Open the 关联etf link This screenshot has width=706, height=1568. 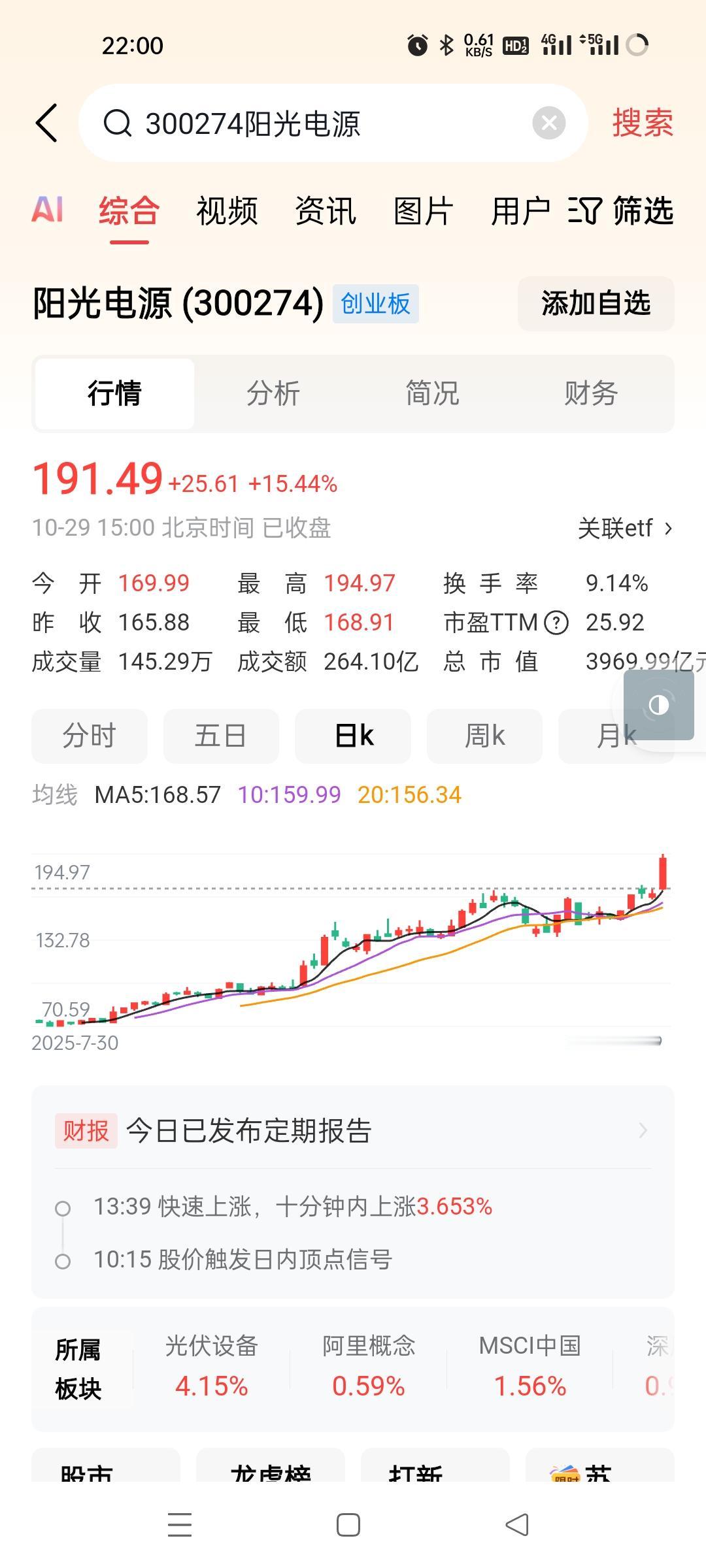624,529
